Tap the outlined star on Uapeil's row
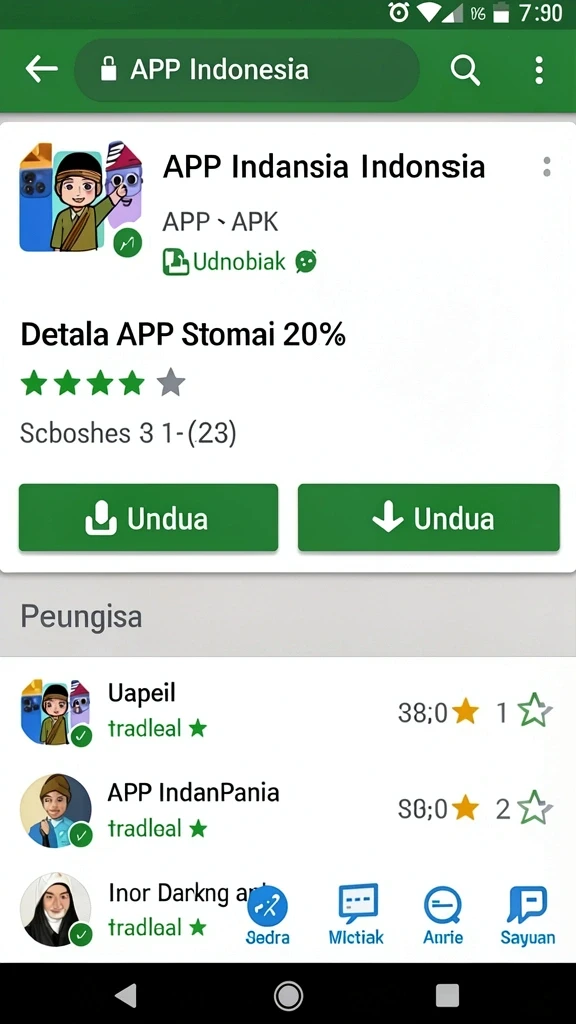 coord(535,711)
